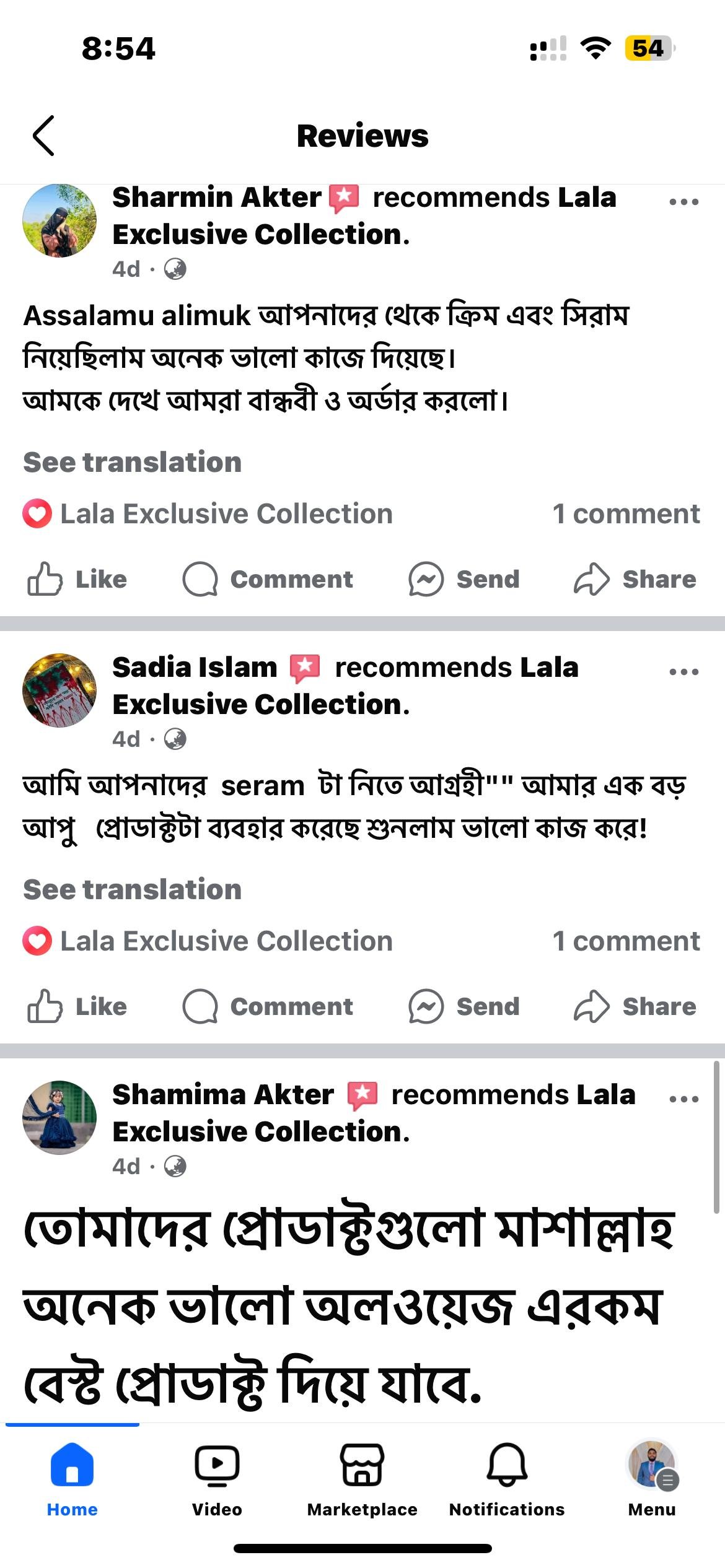Comment on Sadia Islam's review

point(268,1006)
